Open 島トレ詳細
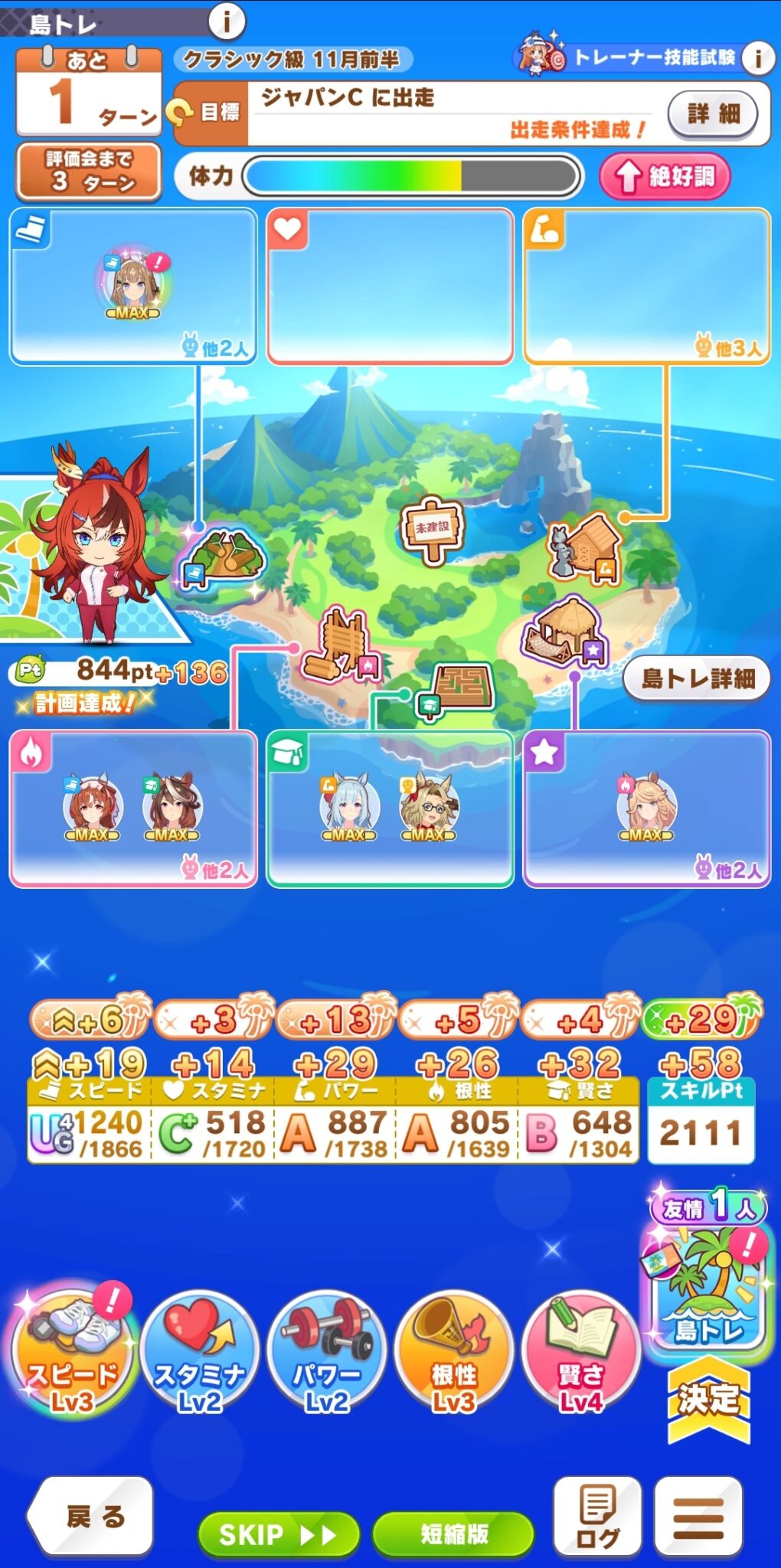Screen dimensions: 781x1568 [x=697, y=678]
